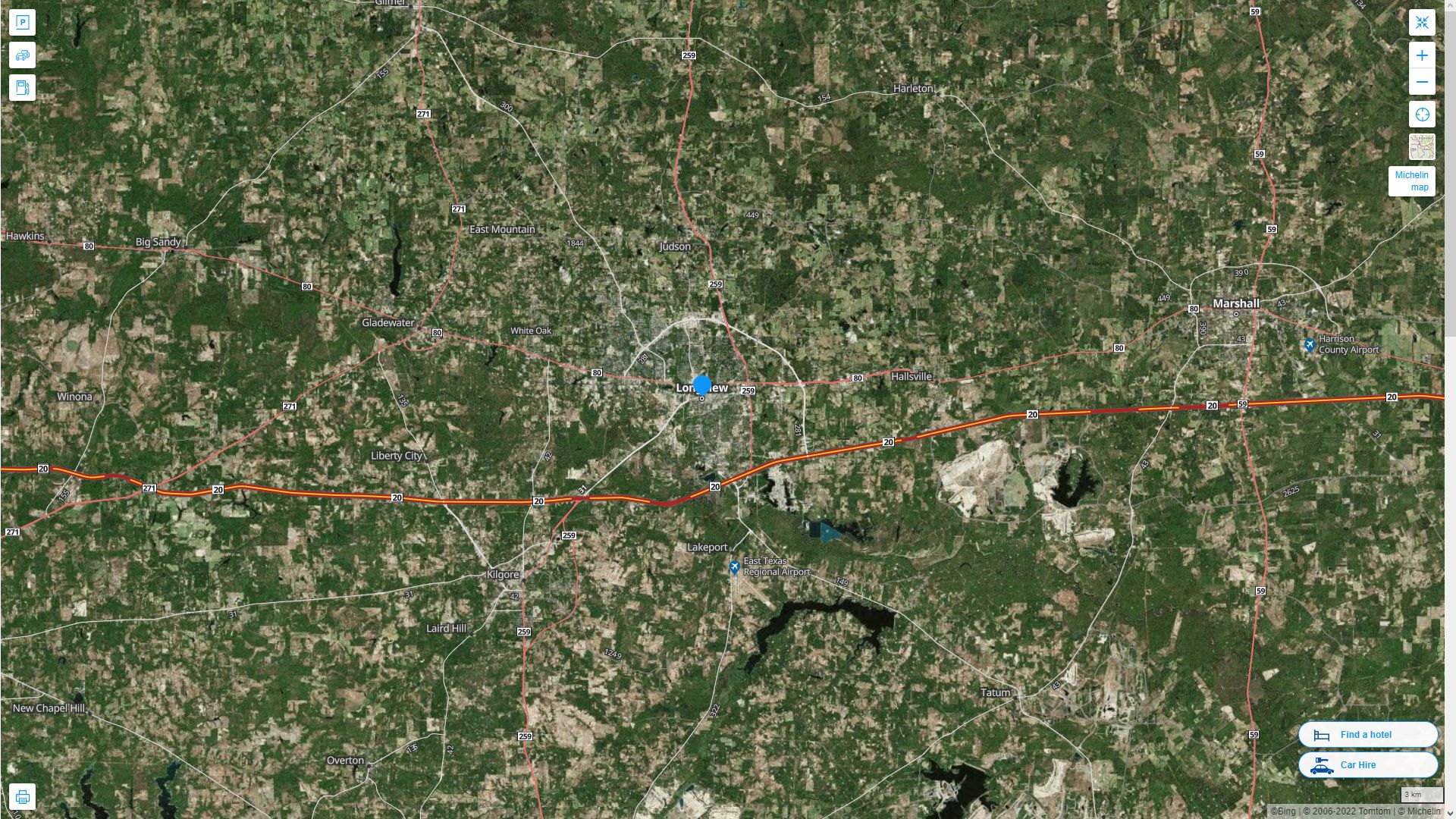Show parking locations on the map

tap(22, 22)
